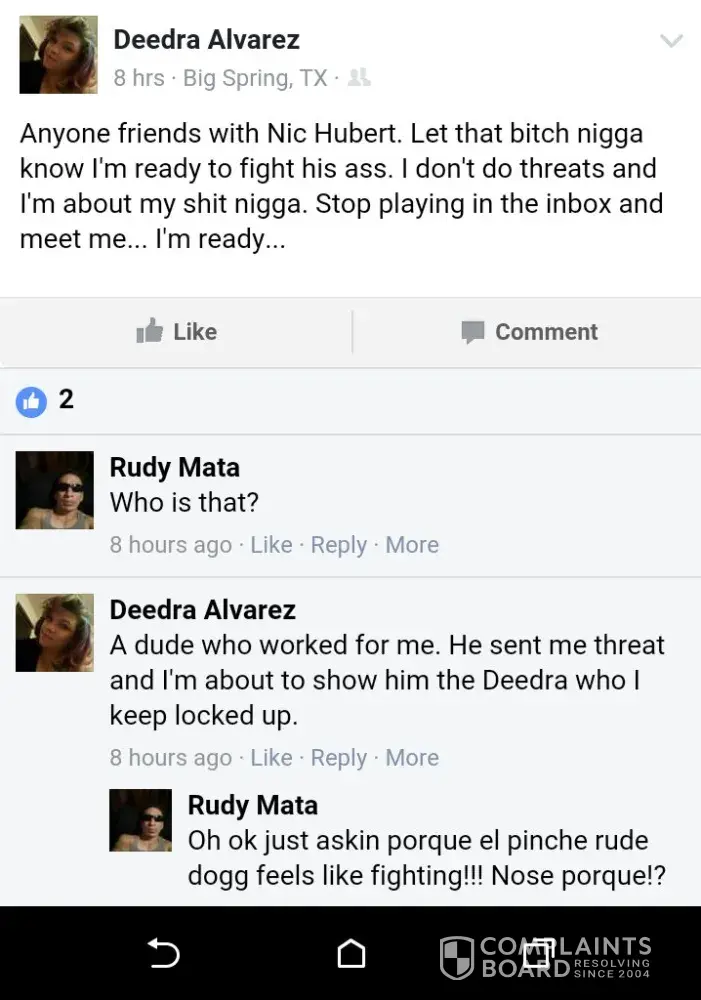701x1000 pixels.
Task: Open More options on Deedra's comment
Action: tap(412, 758)
